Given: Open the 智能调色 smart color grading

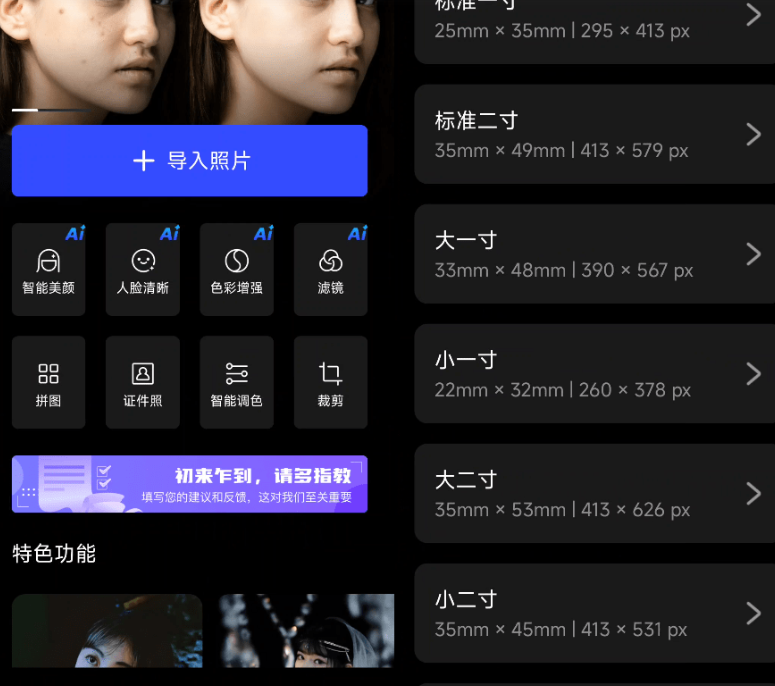Looking at the screenshot, I should tap(236, 383).
